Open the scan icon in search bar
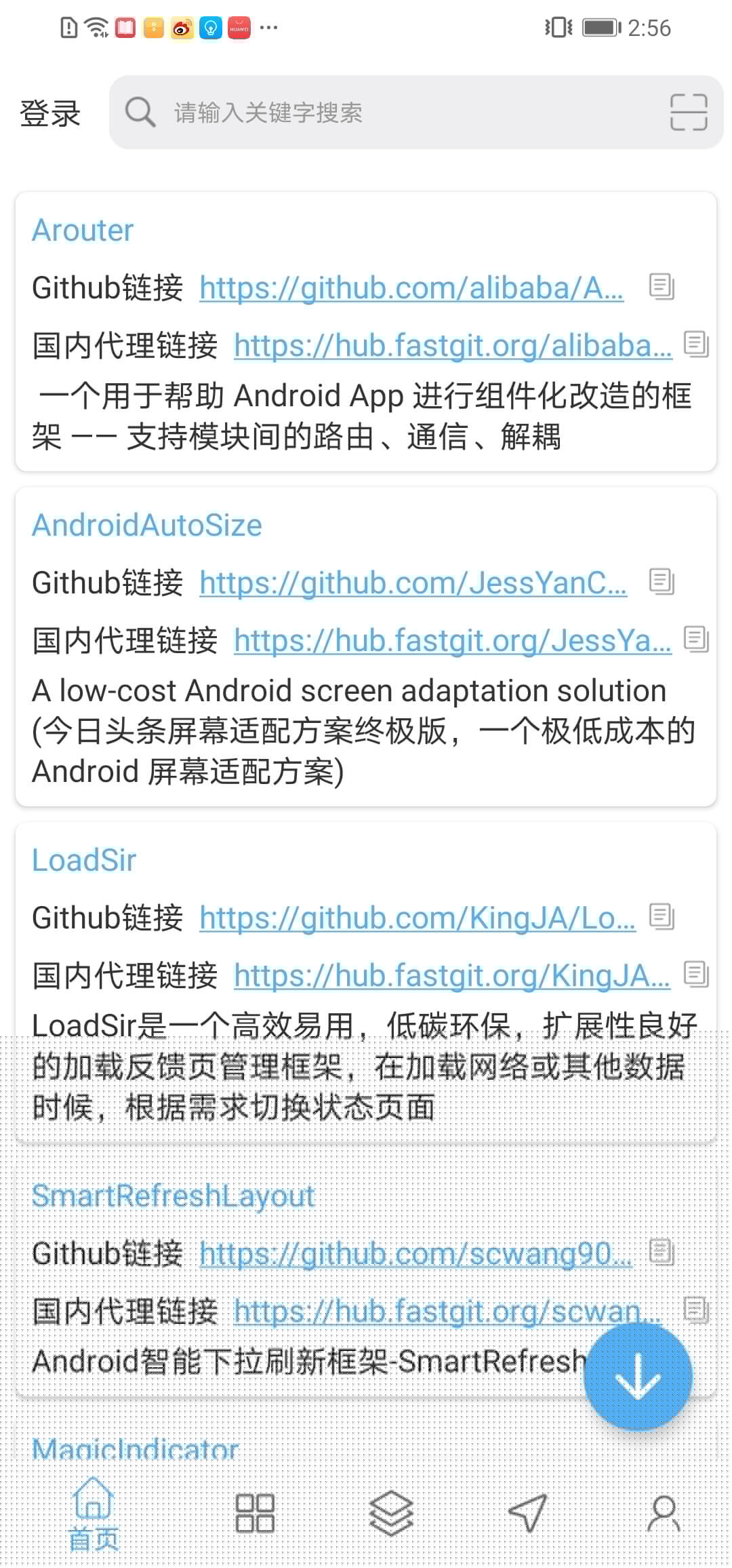The width and height of the screenshot is (732, 1568). pyautogui.click(x=689, y=112)
